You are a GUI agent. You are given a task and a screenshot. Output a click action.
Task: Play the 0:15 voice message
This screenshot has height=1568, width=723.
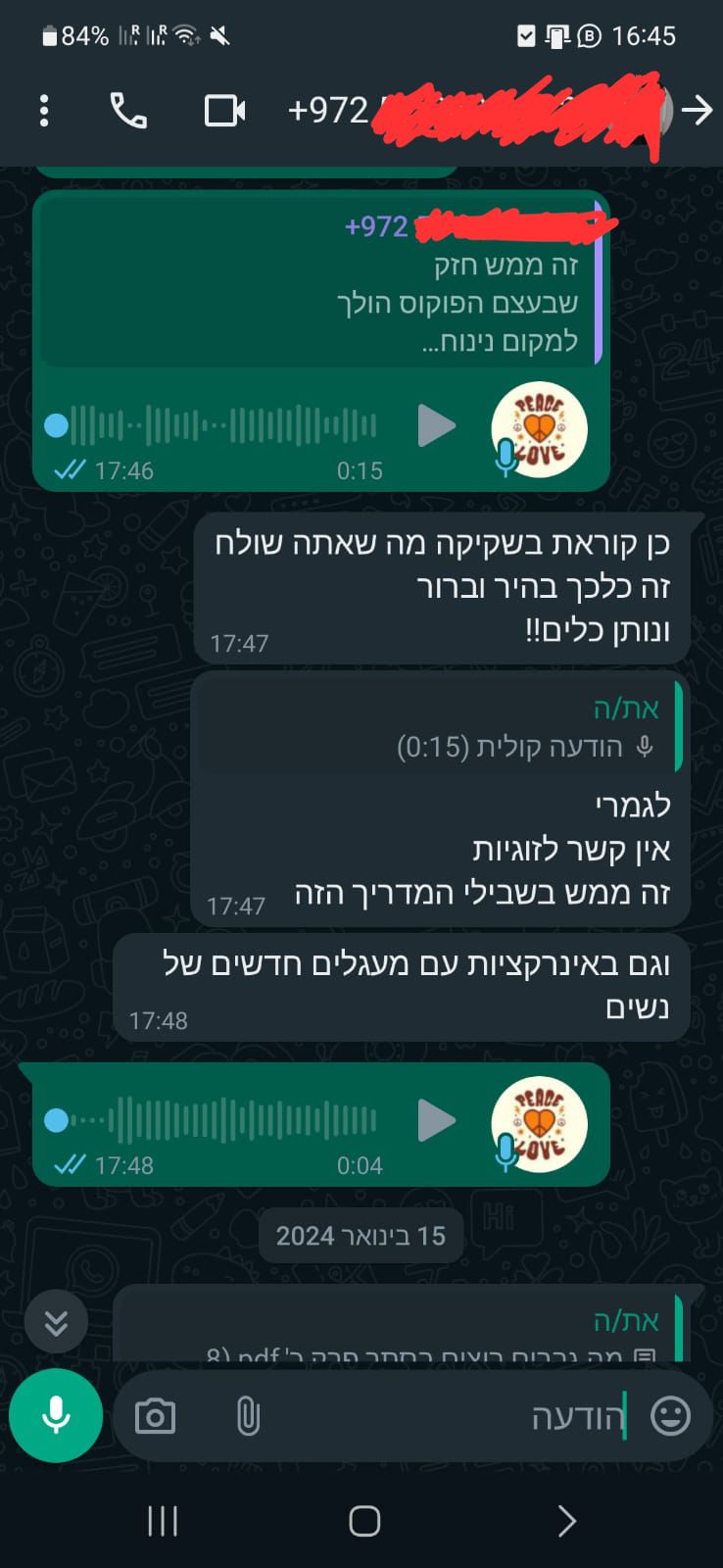click(x=436, y=426)
